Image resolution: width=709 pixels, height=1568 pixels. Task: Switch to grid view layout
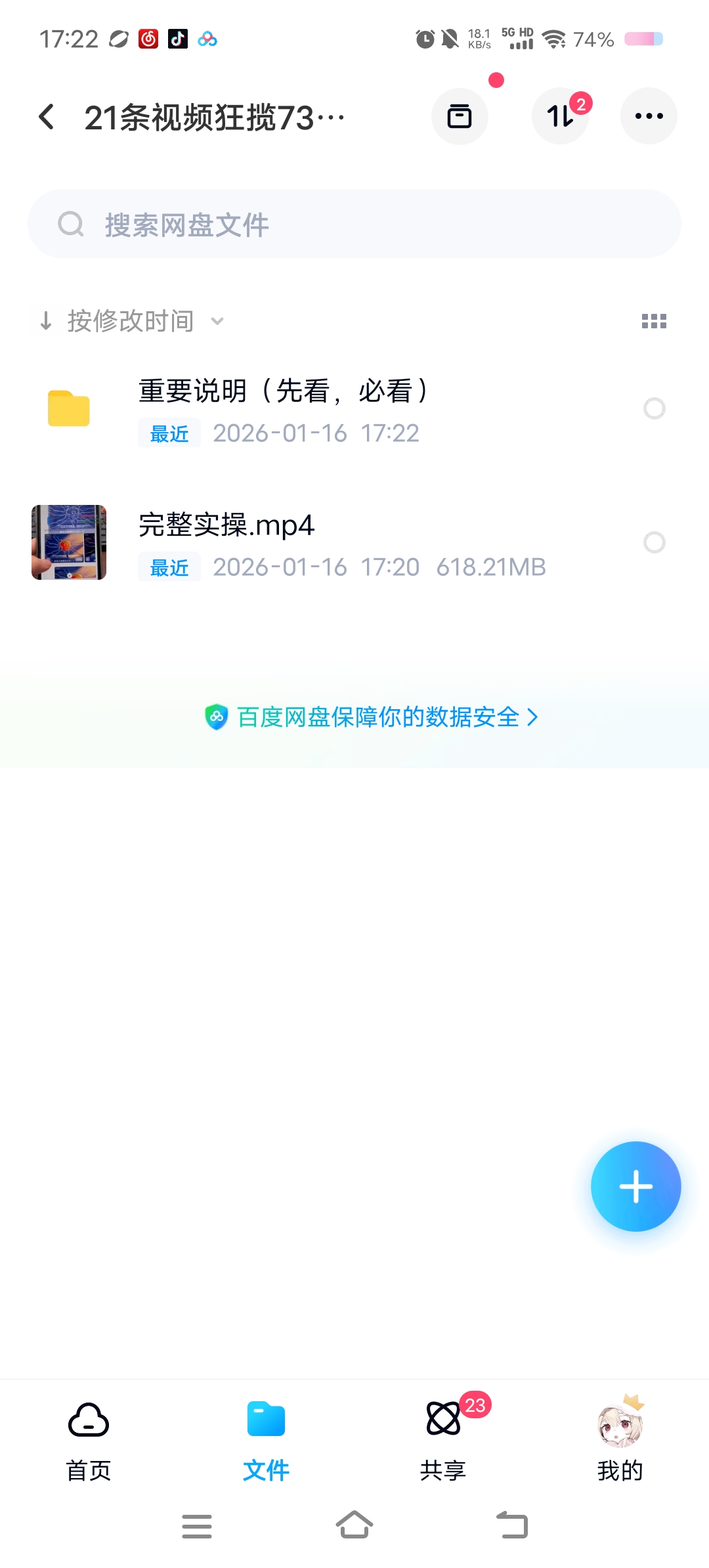[655, 321]
